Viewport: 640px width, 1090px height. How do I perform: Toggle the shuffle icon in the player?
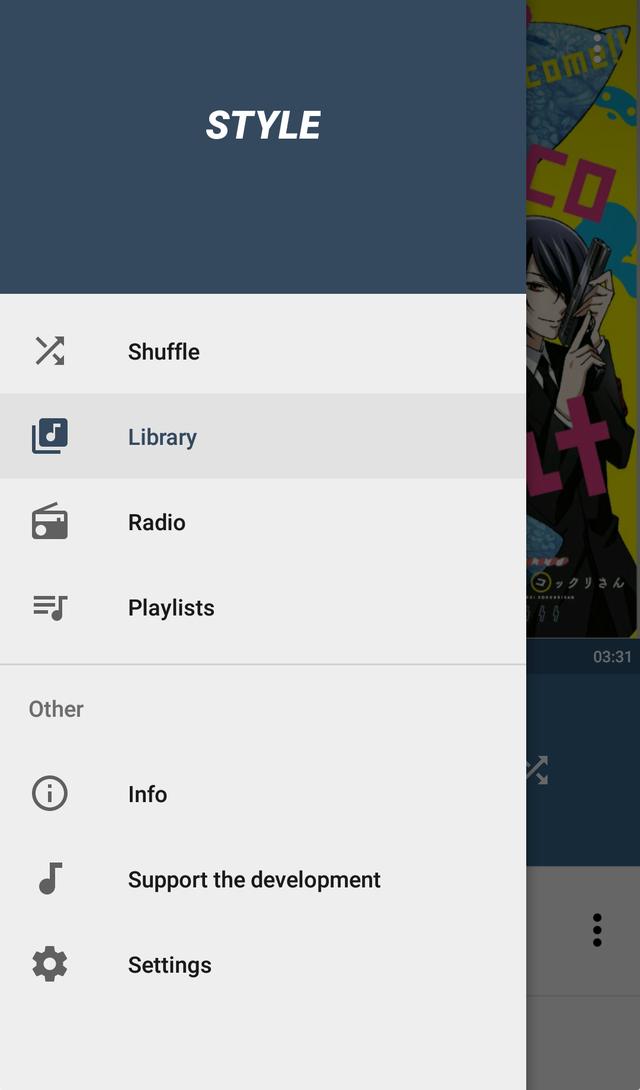[538, 770]
